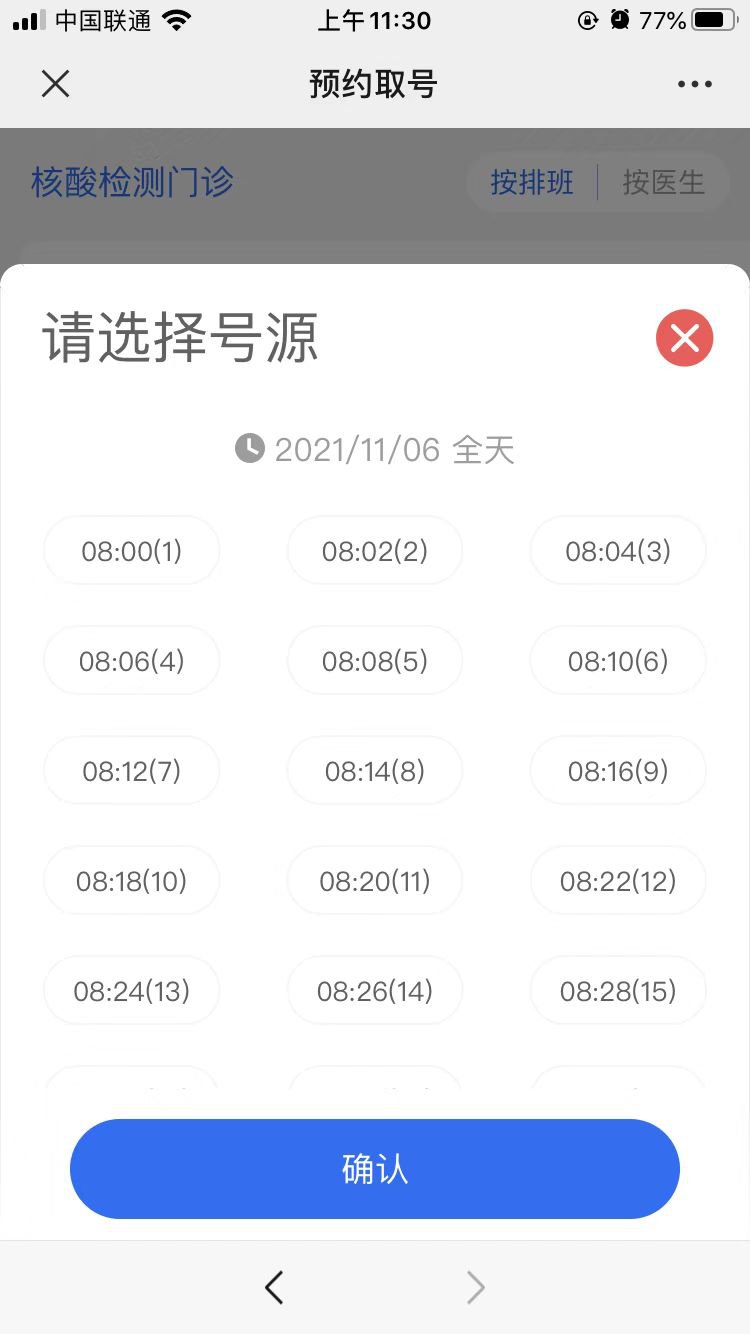The image size is (750, 1334).
Task: Dismiss the slot picker with the red X
Action: (684, 338)
